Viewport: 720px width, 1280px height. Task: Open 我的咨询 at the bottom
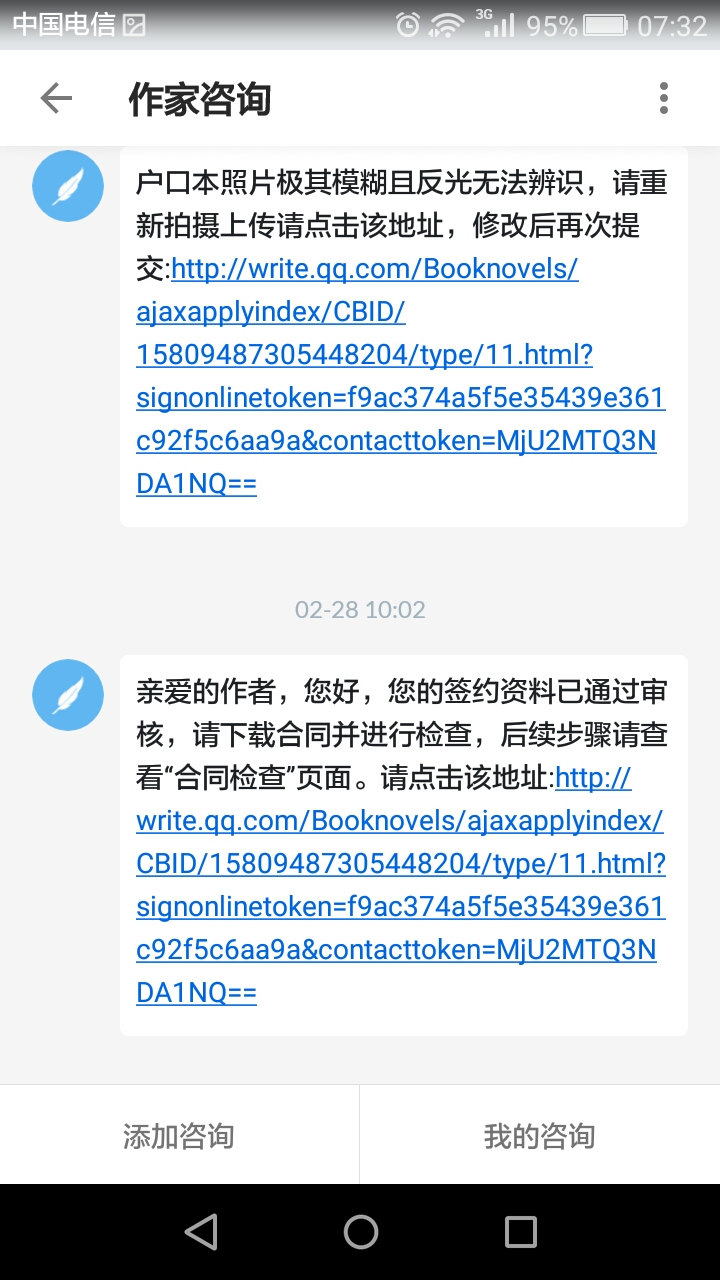tap(540, 1135)
